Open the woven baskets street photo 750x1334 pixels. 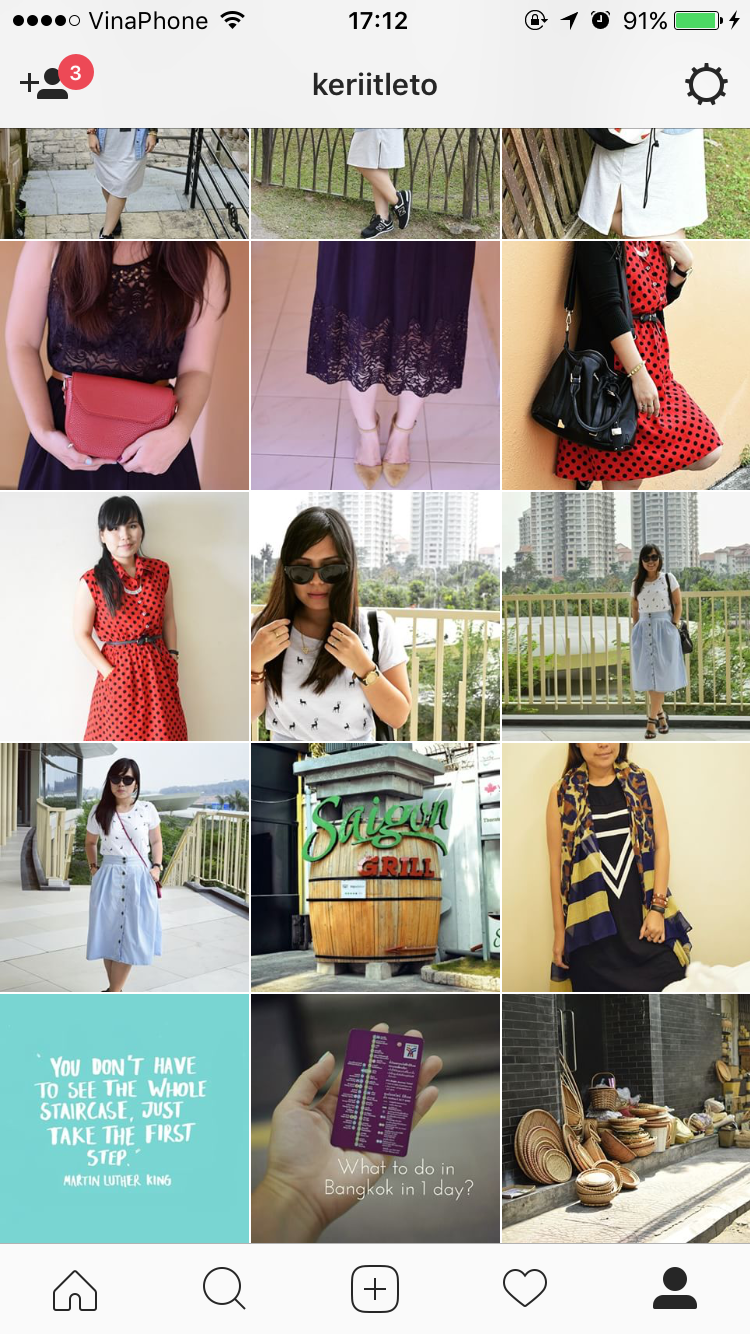click(626, 1118)
